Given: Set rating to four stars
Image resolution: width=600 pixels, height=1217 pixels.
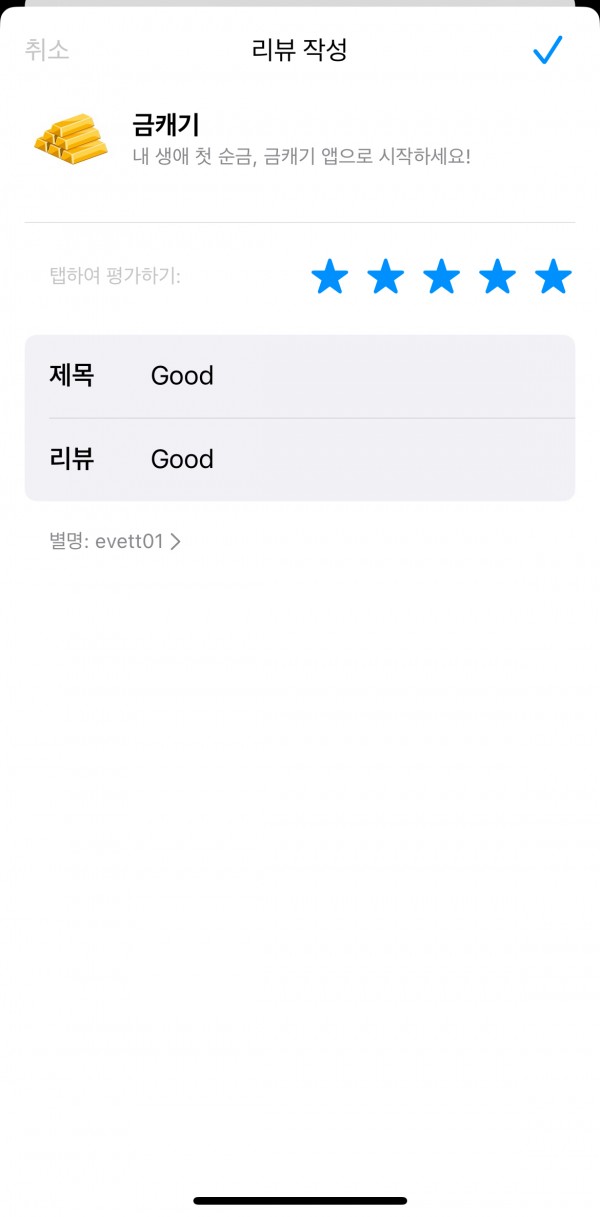Looking at the screenshot, I should (x=498, y=276).
